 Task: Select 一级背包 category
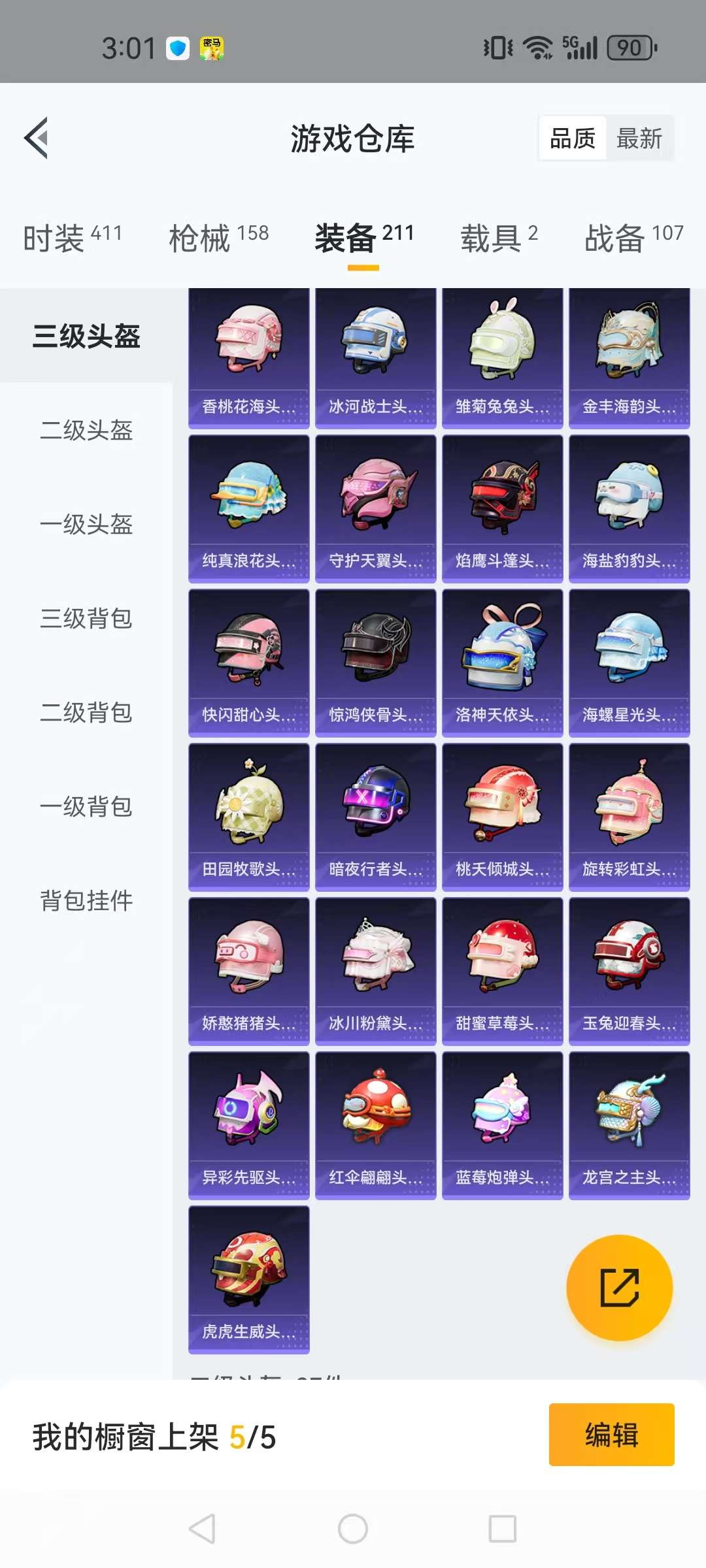(x=86, y=807)
